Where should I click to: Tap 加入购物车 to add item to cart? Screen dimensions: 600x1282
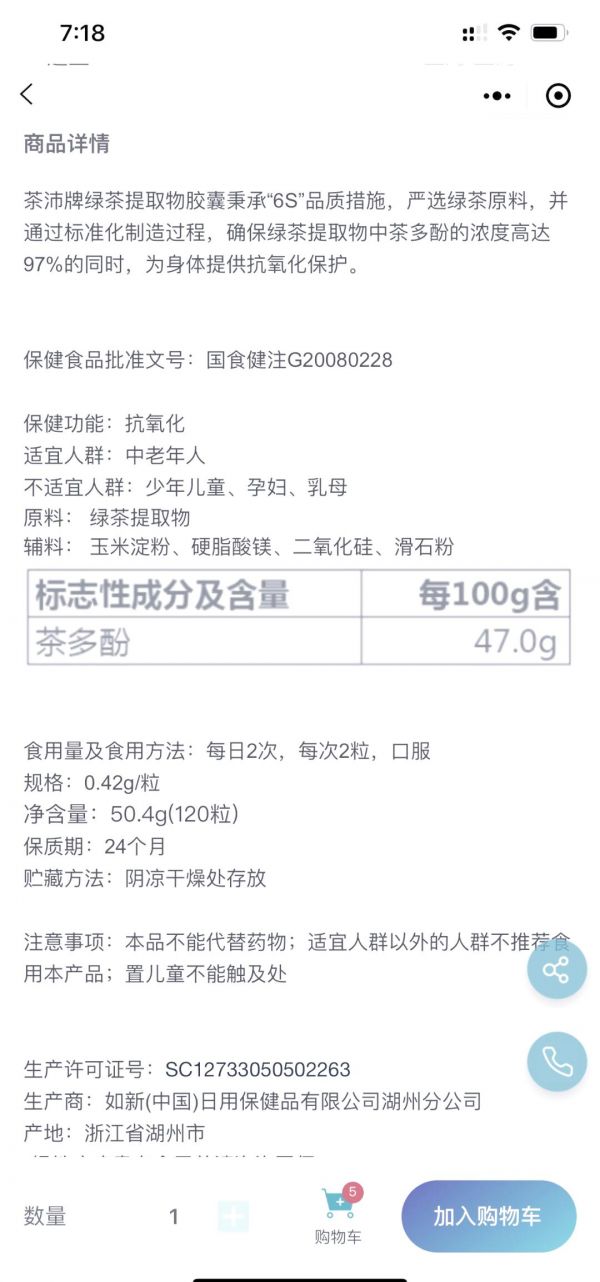click(x=488, y=1216)
